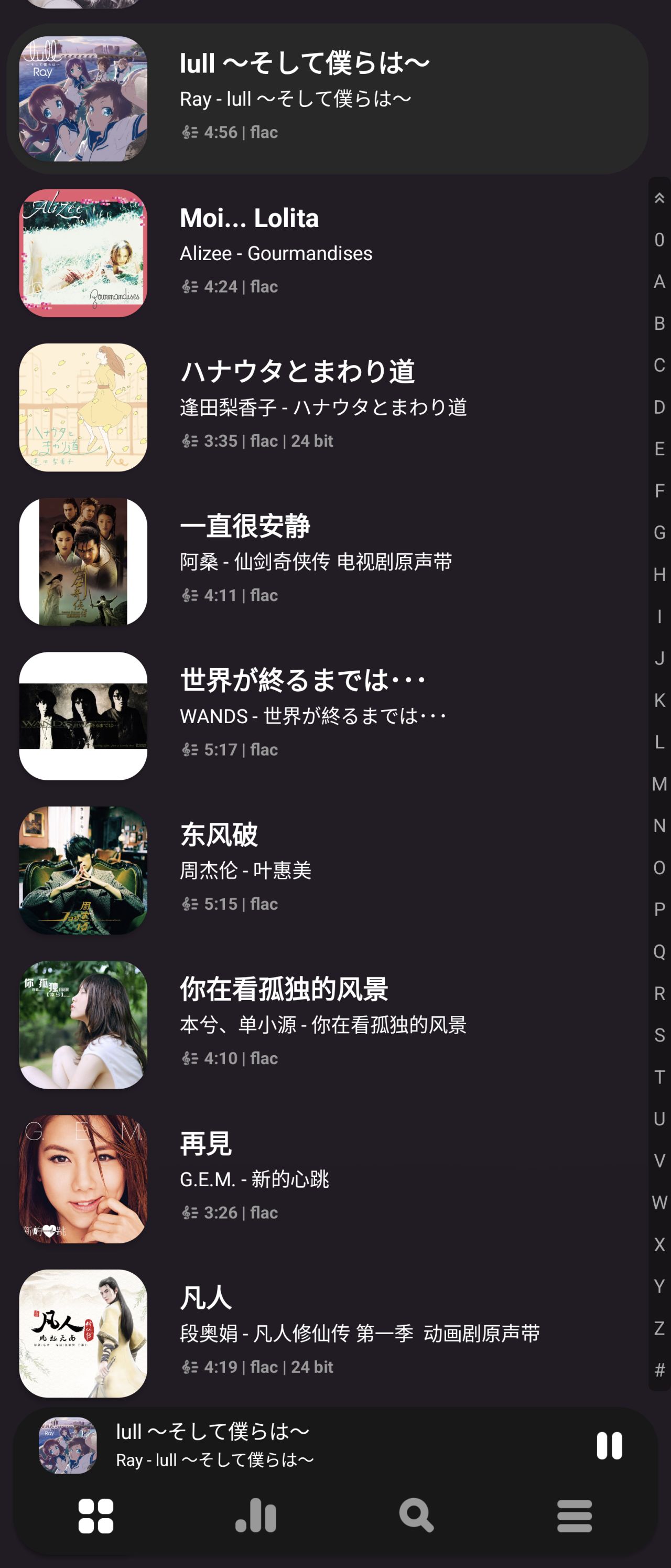
Task: Jump to letter M in the index
Action: coord(659,784)
